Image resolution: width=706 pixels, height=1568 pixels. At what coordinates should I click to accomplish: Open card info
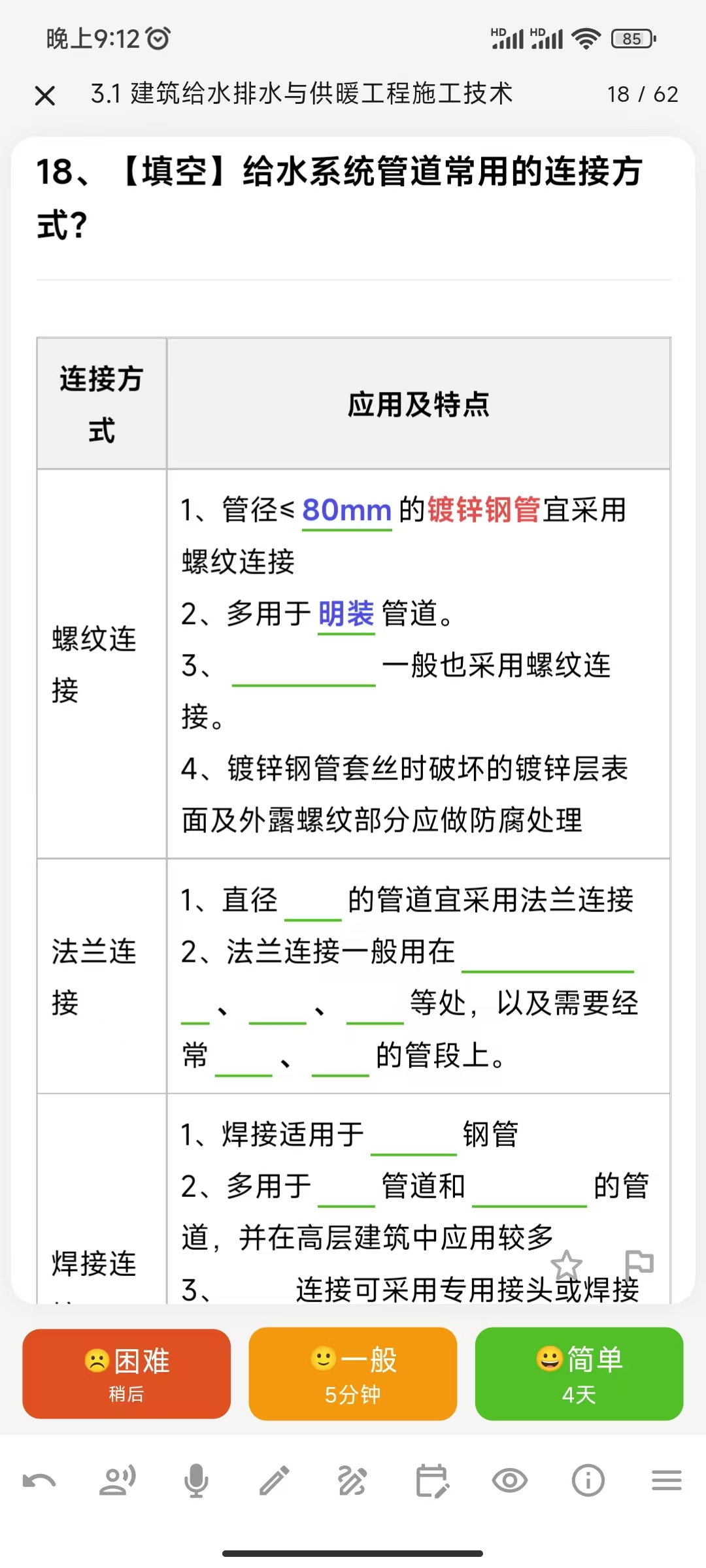588,1480
